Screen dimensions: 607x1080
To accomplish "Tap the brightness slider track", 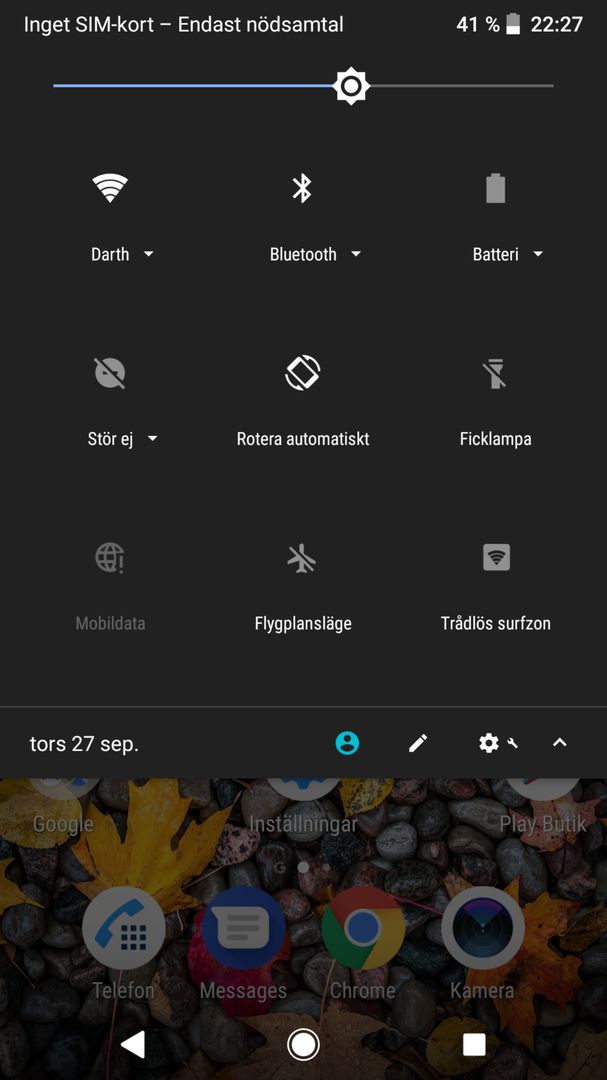I will tap(303, 86).
